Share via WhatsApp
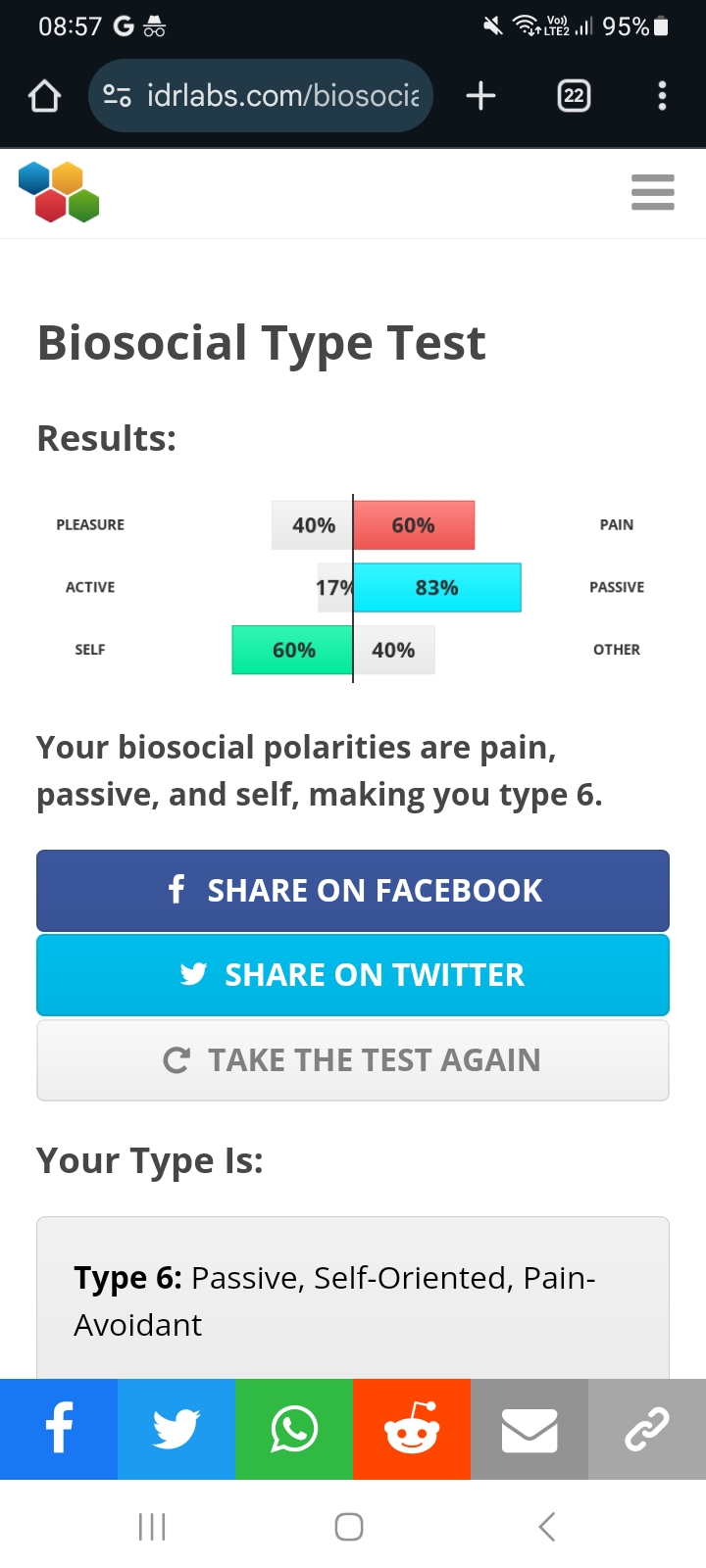The image size is (706, 1568). coord(294,1429)
